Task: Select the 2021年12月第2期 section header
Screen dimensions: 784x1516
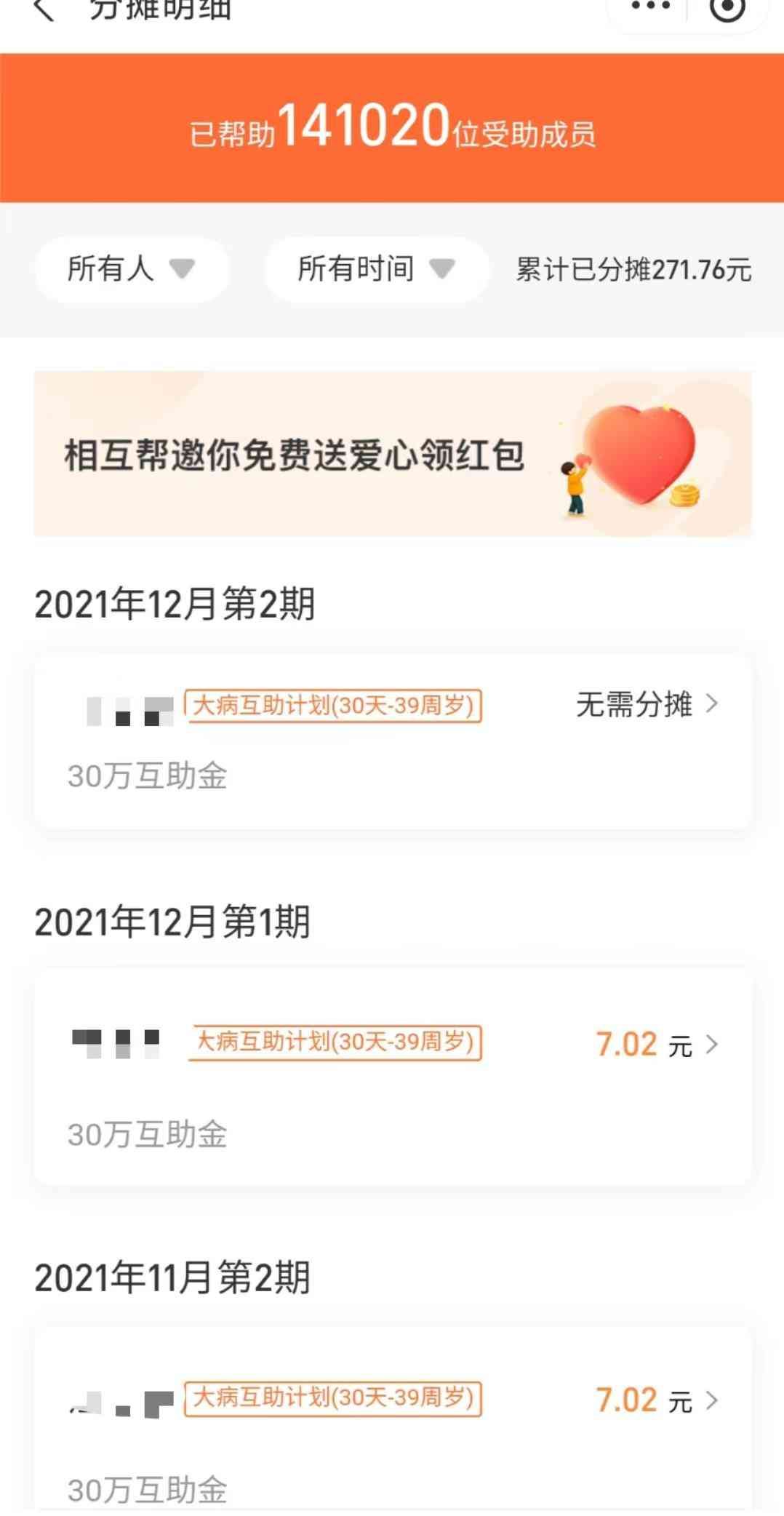Action: [175, 602]
